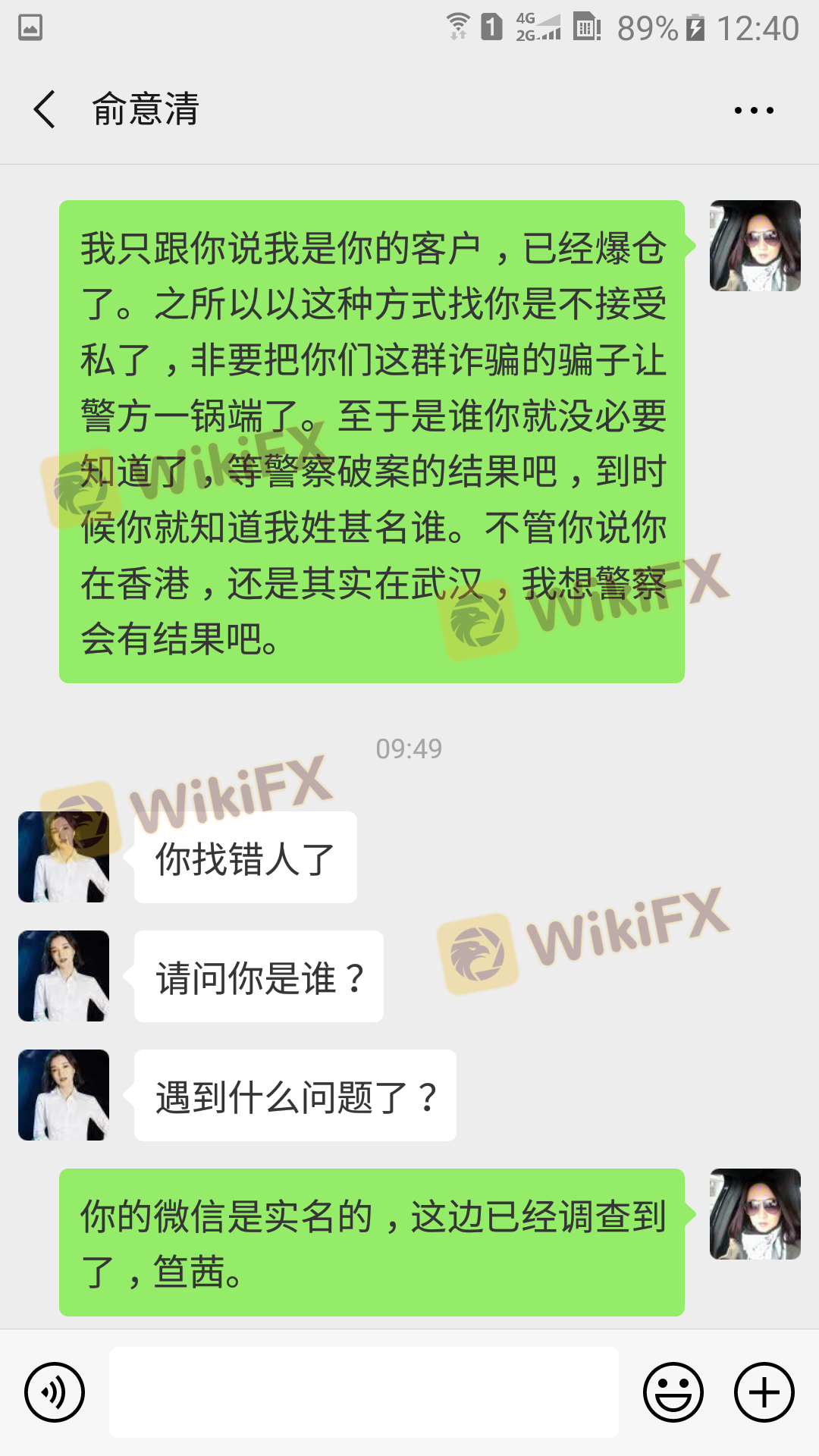
Task: Open contact avatar beside 请问你是谁？
Action: [x=64, y=976]
